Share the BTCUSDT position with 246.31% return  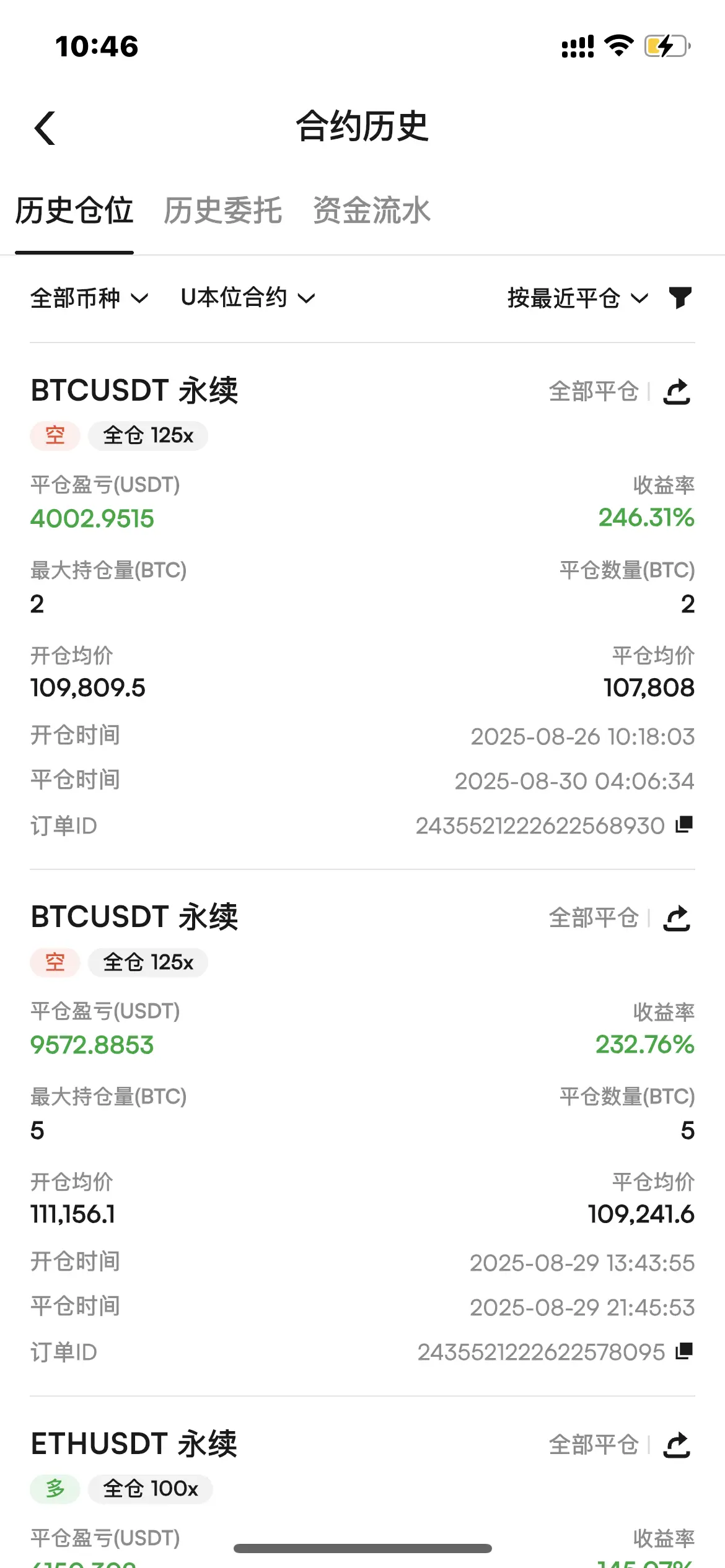[677, 392]
